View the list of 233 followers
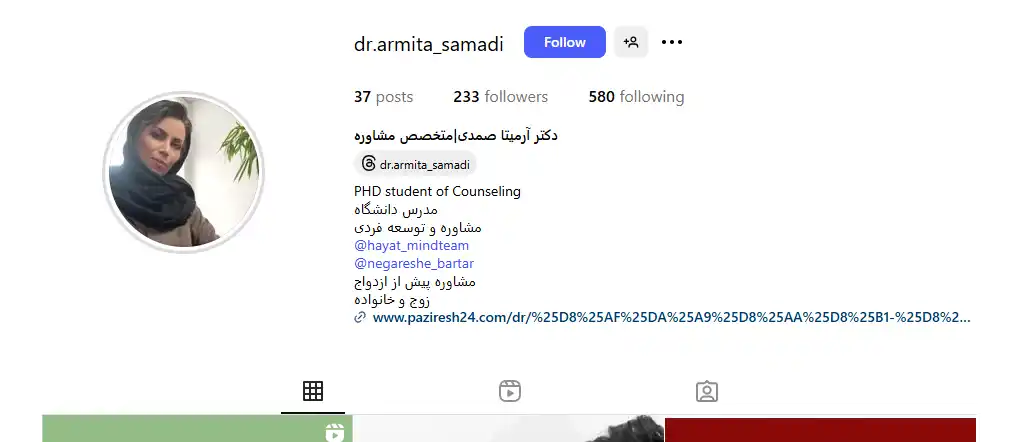 500,97
